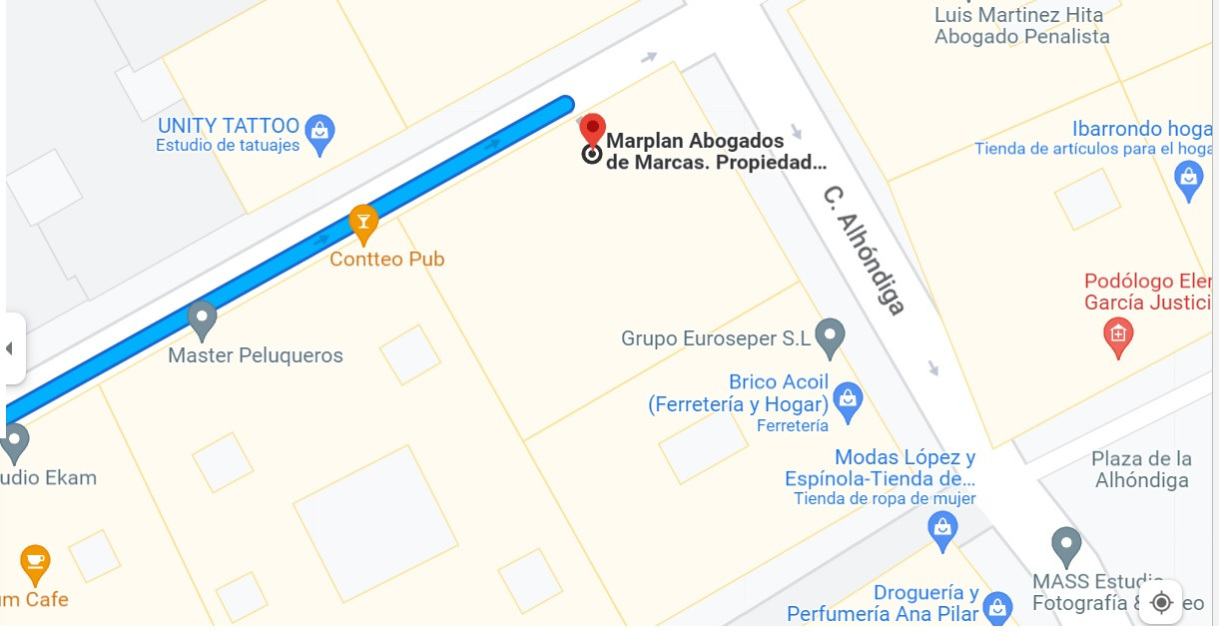Open Marplan Abogados red destination pin

click(x=592, y=131)
